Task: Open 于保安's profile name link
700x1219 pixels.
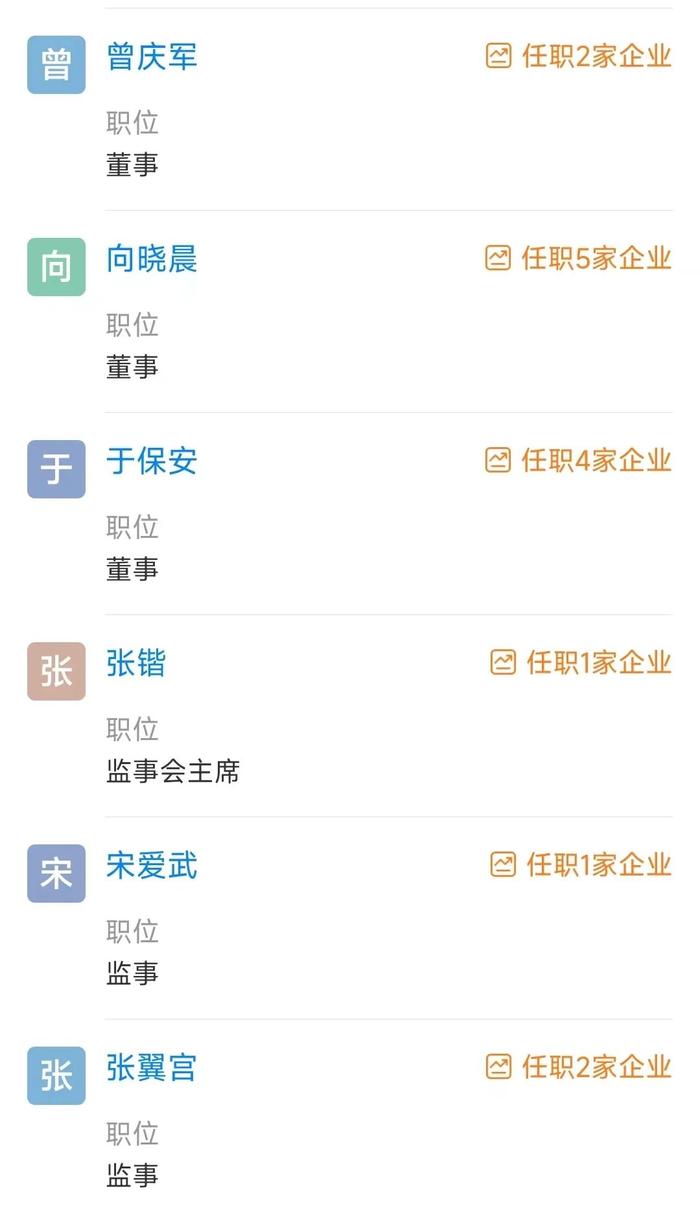Action: [152, 461]
